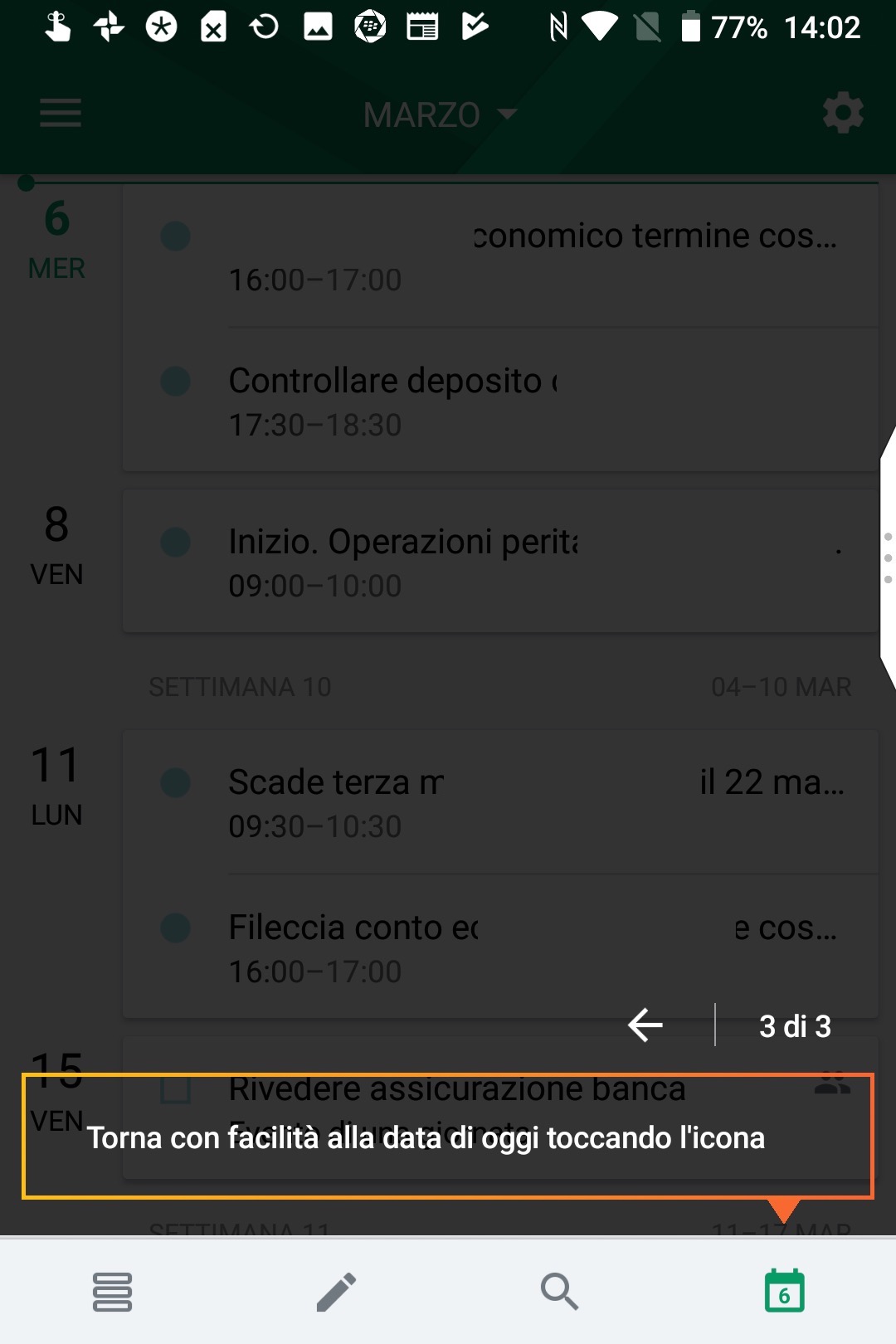Open calendar settings gear

(x=843, y=114)
